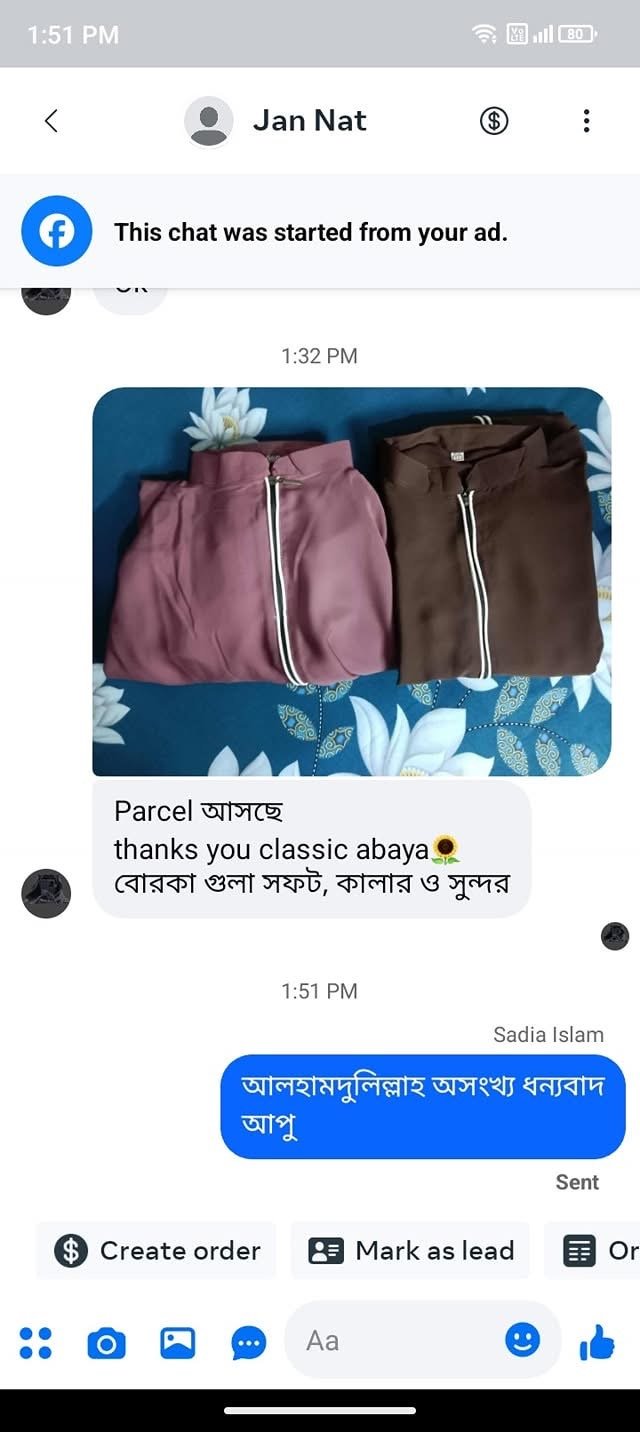Tap the dollar payment icon in header
This screenshot has width=640, height=1432.
pos(494,121)
